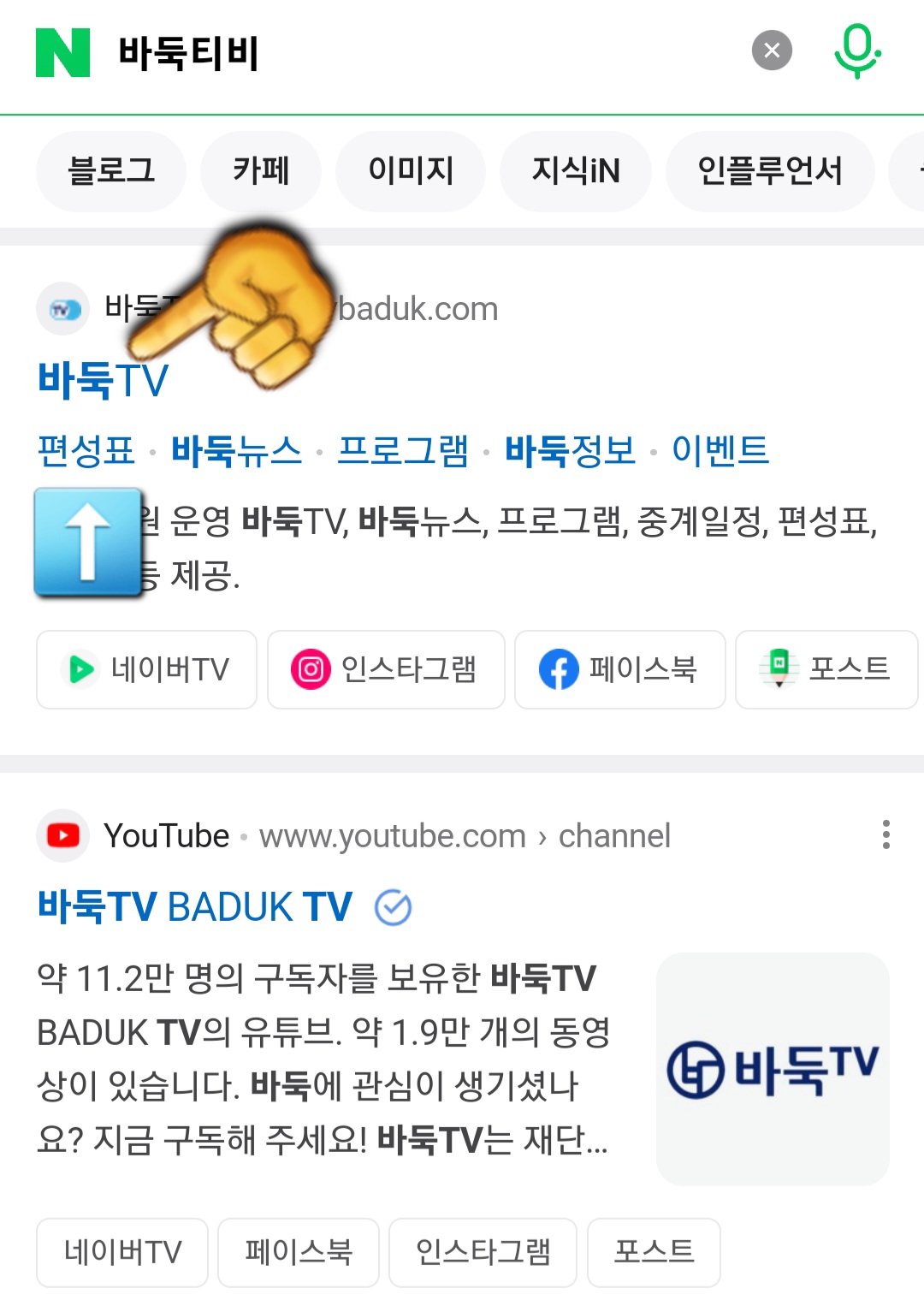Clear the search query with the X button

tap(771, 50)
